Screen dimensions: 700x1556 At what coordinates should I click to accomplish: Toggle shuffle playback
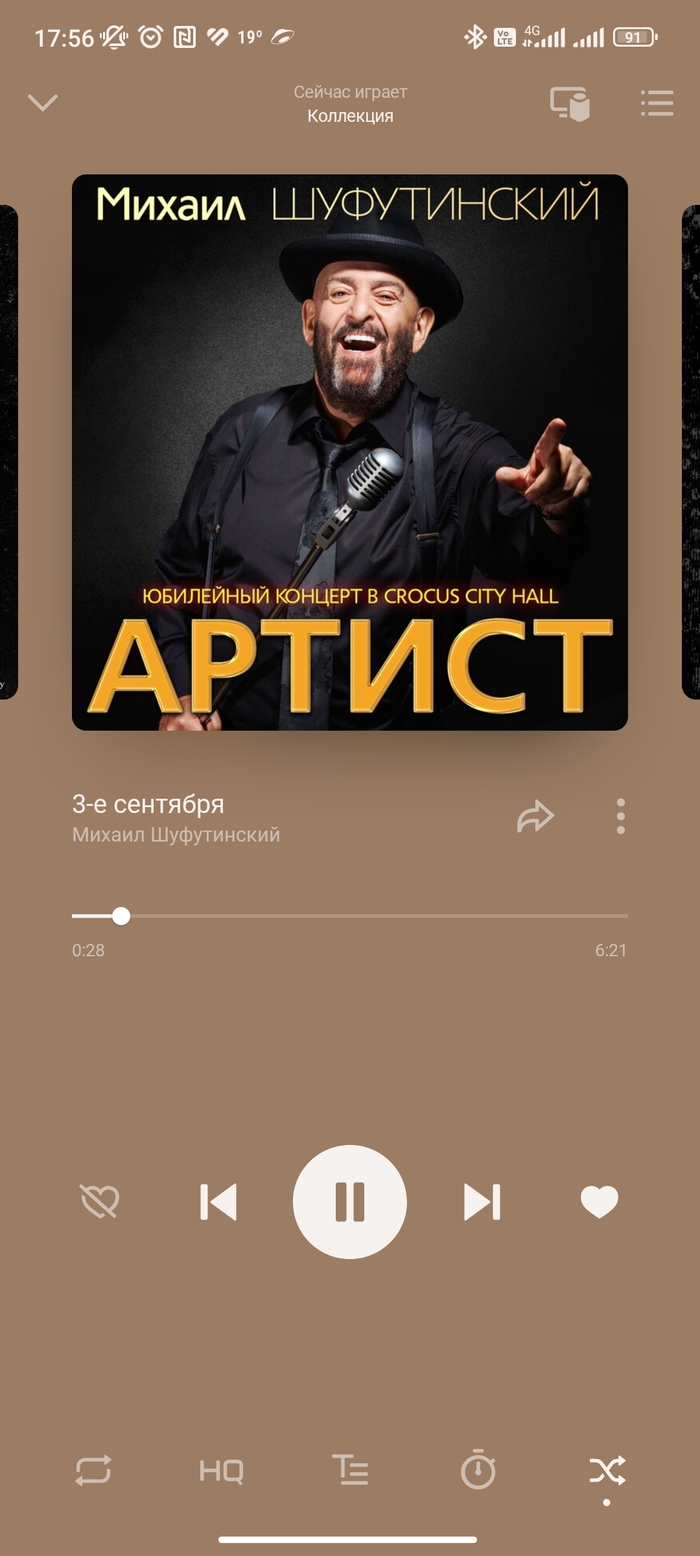[607, 1471]
